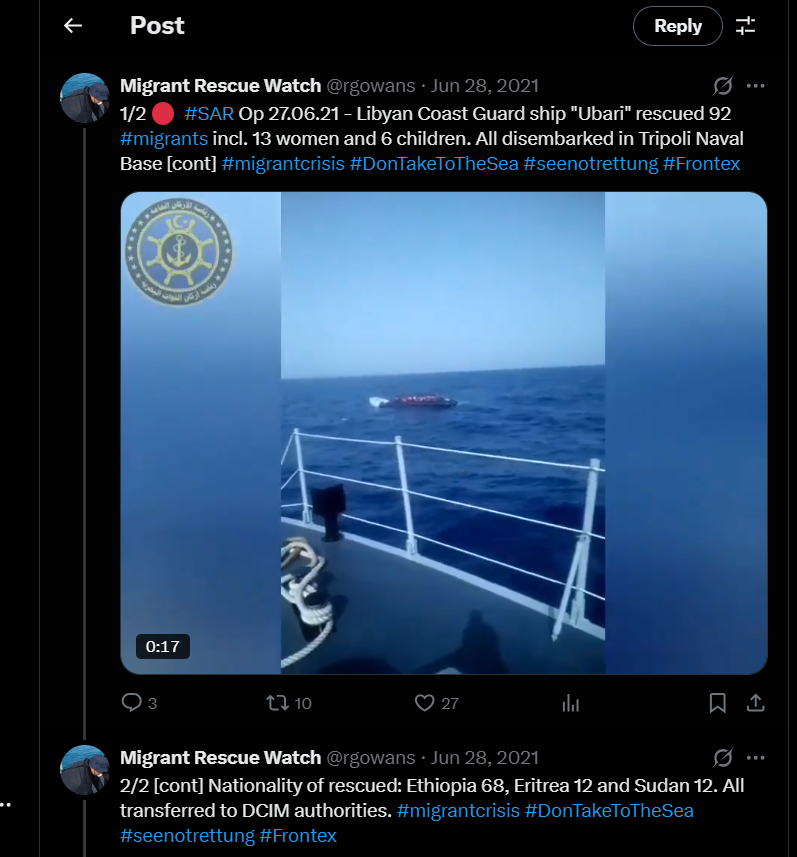Open the #SAR hashtag
Image resolution: width=797 pixels, height=857 pixels.
click(x=209, y=112)
